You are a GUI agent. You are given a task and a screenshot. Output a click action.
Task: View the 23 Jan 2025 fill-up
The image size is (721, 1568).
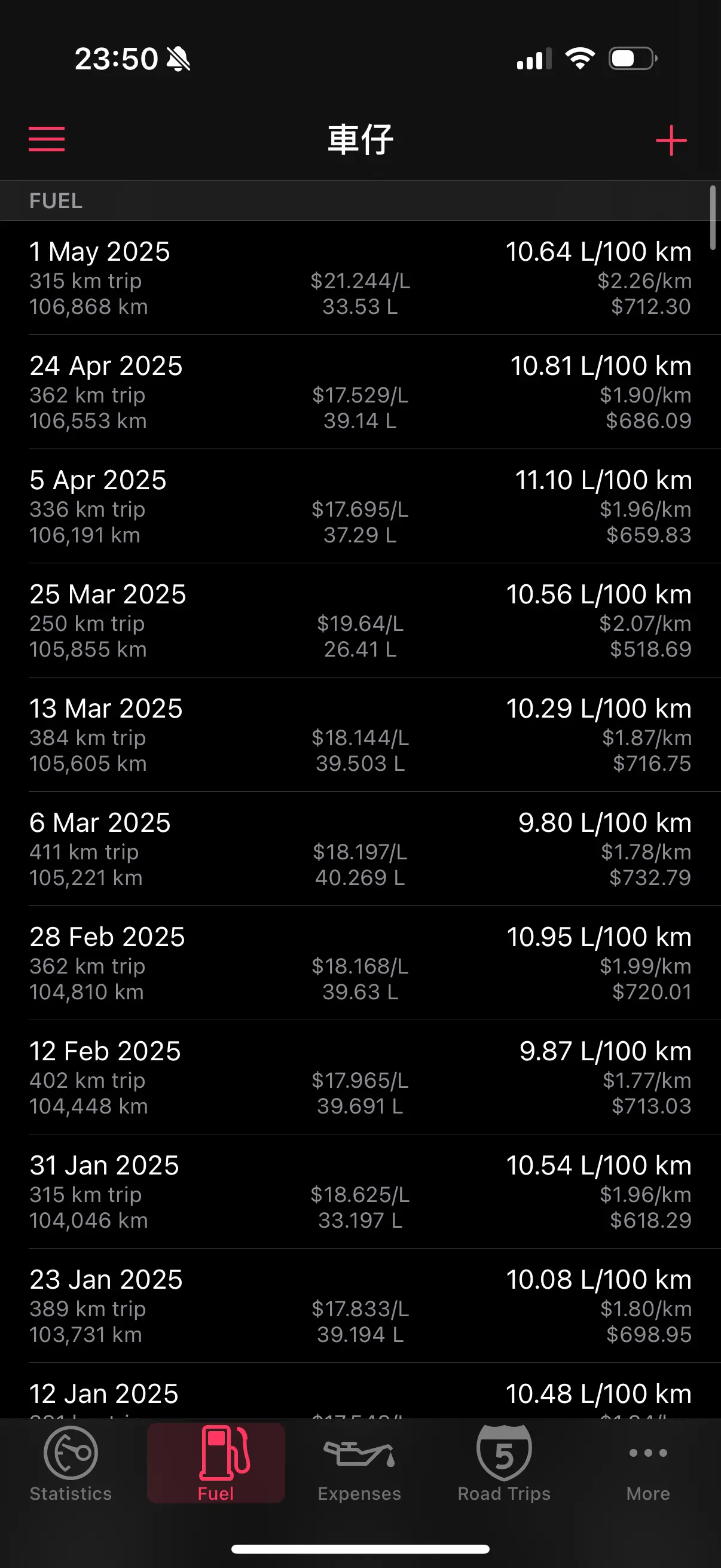click(360, 1305)
